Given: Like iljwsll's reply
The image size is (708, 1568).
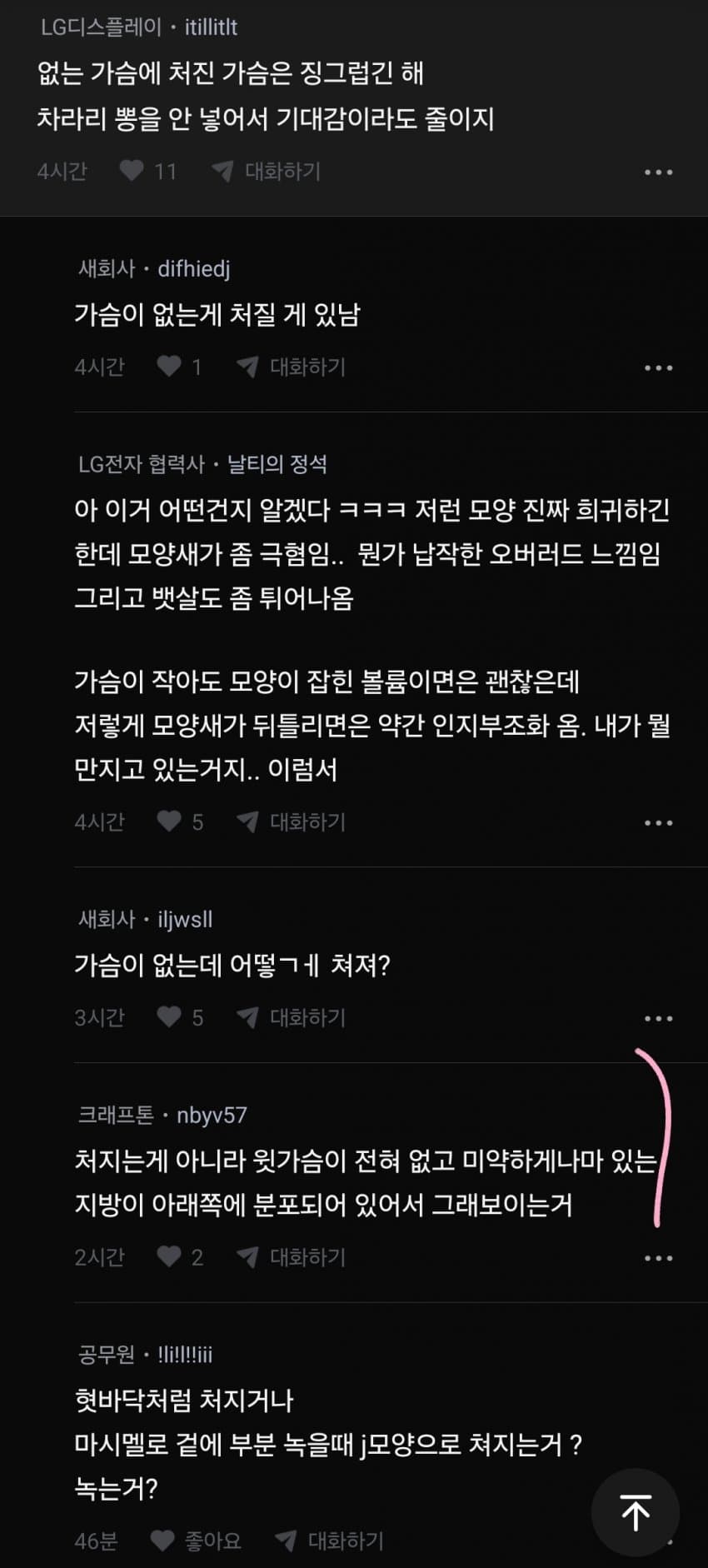Looking at the screenshot, I should click(x=170, y=1017).
